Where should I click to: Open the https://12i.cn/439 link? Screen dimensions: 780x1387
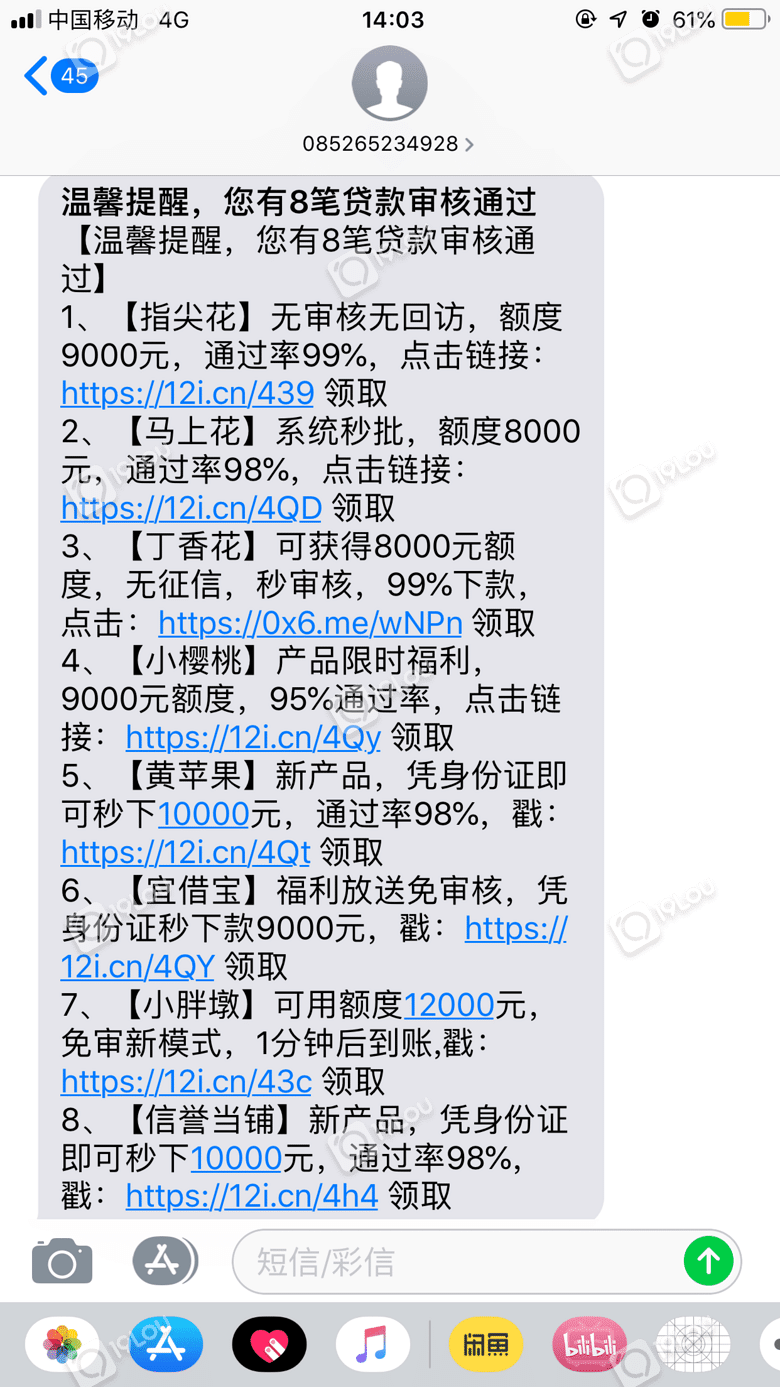tap(187, 392)
